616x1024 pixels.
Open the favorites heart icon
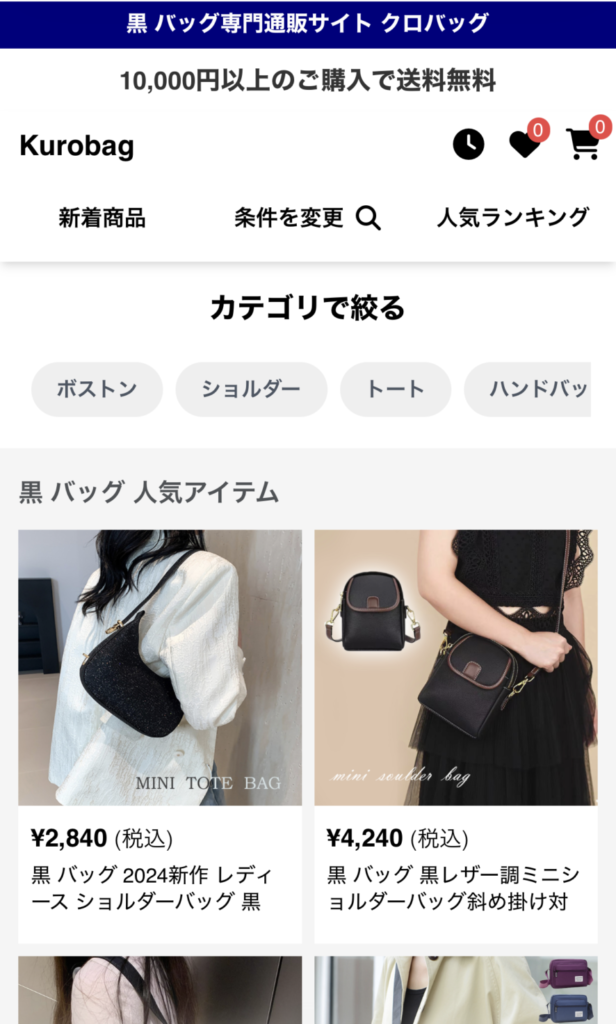(524, 145)
